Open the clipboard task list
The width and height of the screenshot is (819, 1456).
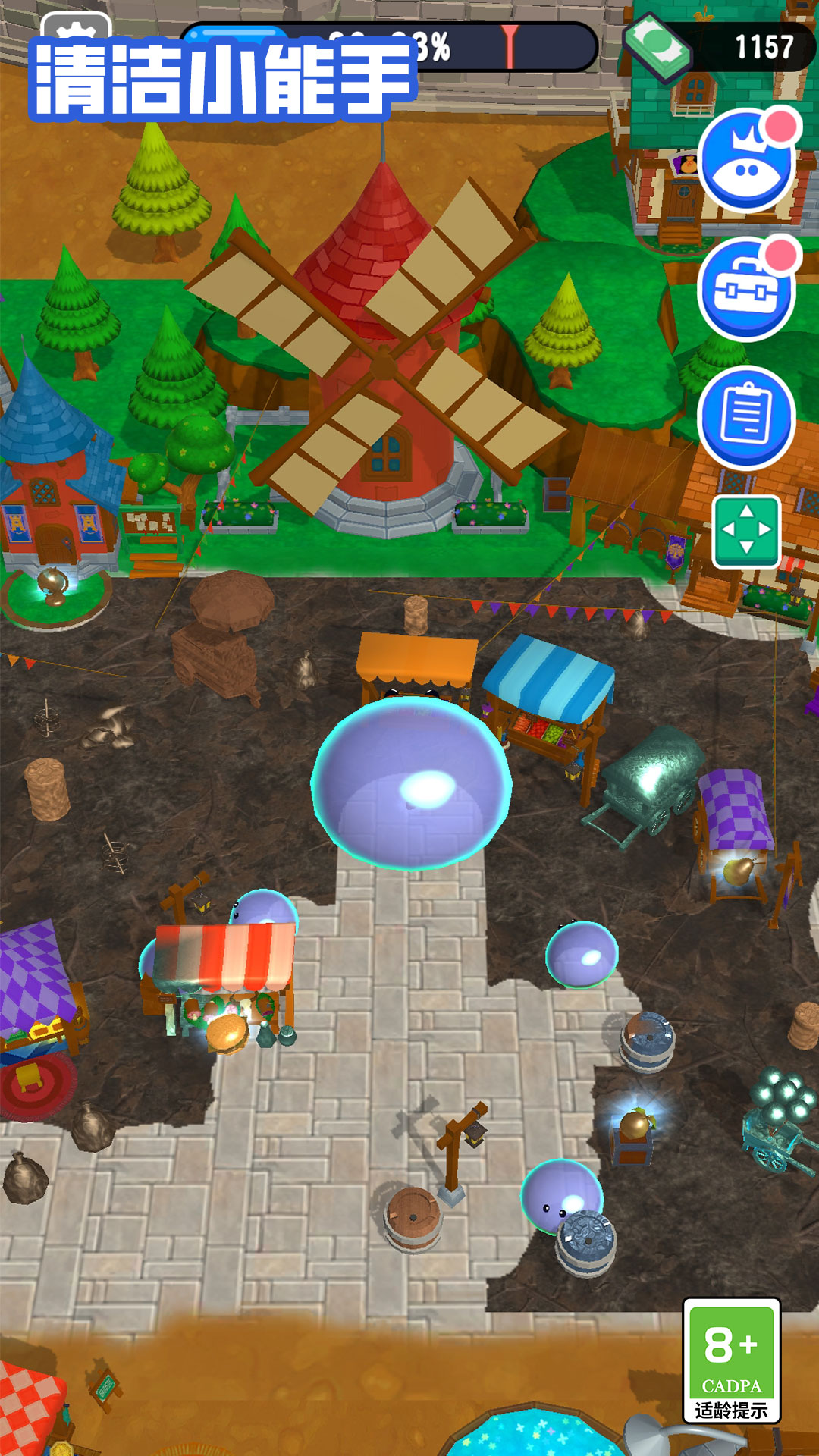[746, 416]
